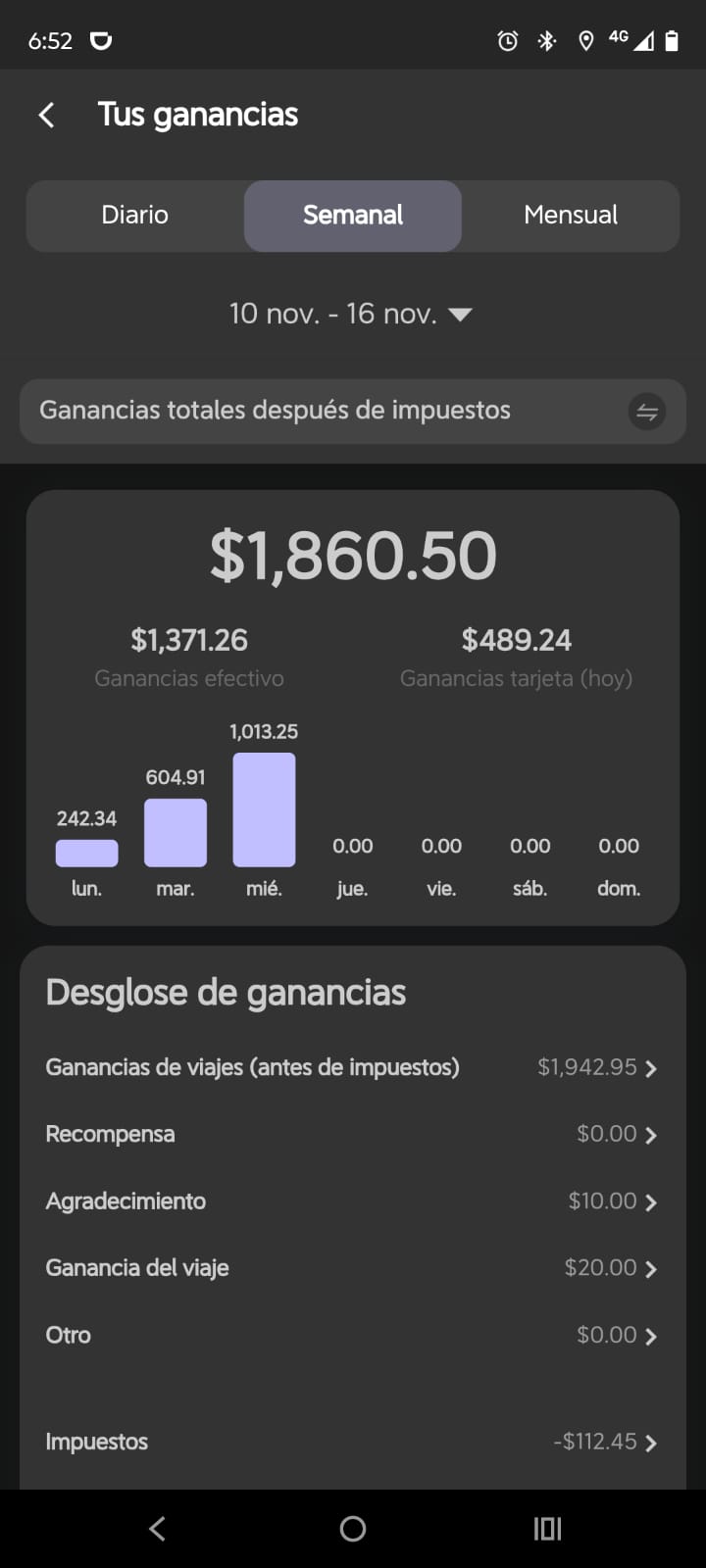Switch to the Diario tab
This screenshot has height=1568, width=706.
pyautogui.click(x=135, y=216)
